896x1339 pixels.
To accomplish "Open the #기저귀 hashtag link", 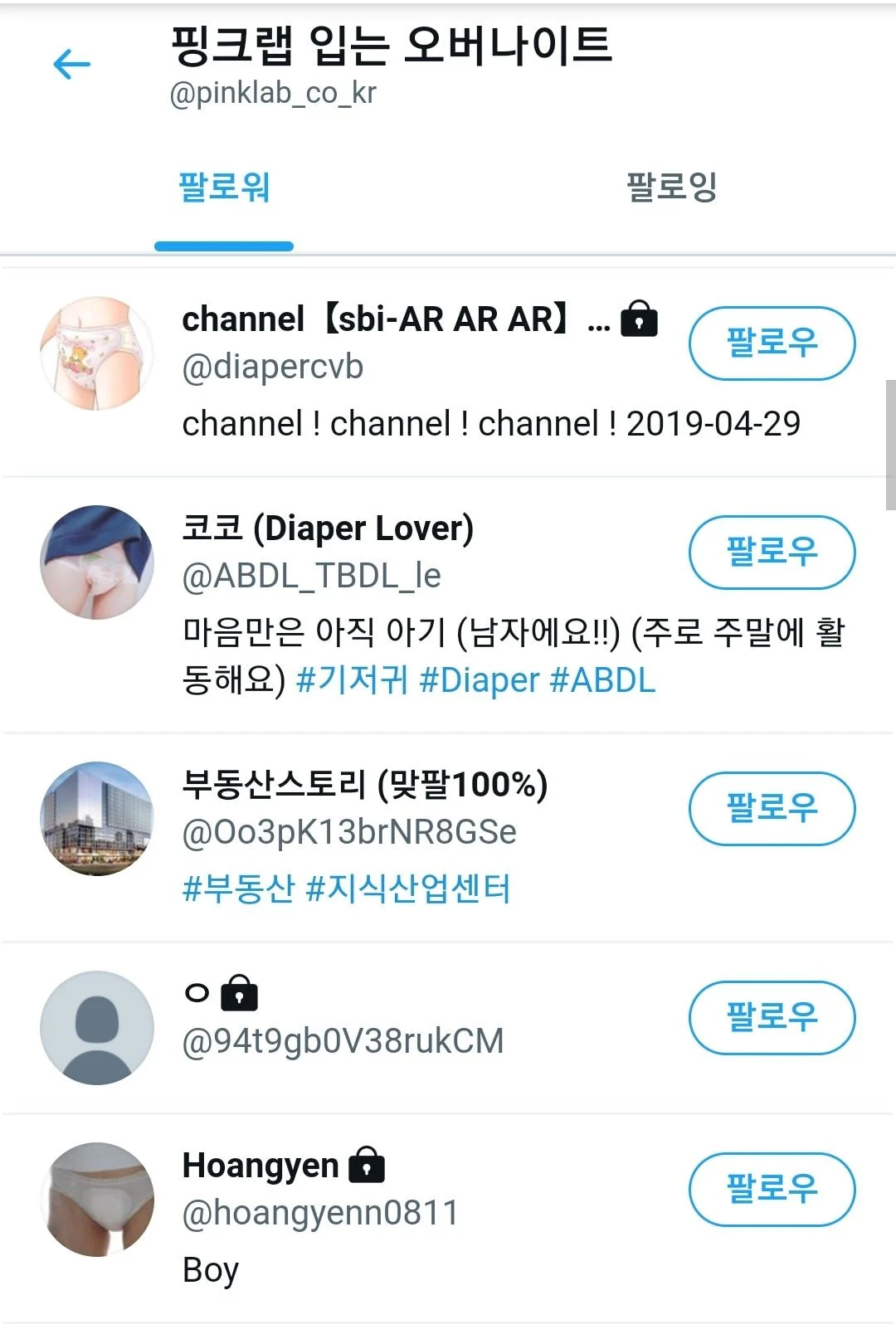I will pyautogui.click(x=352, y=680).
